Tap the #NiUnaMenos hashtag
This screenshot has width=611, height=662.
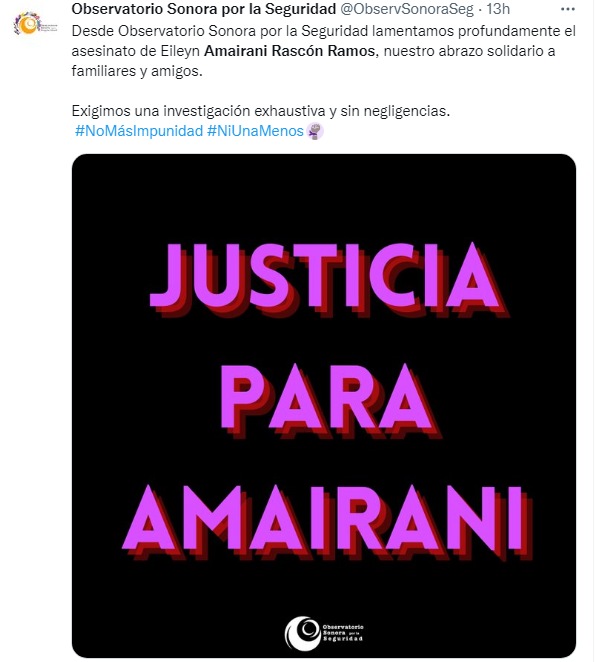point(255,131)
